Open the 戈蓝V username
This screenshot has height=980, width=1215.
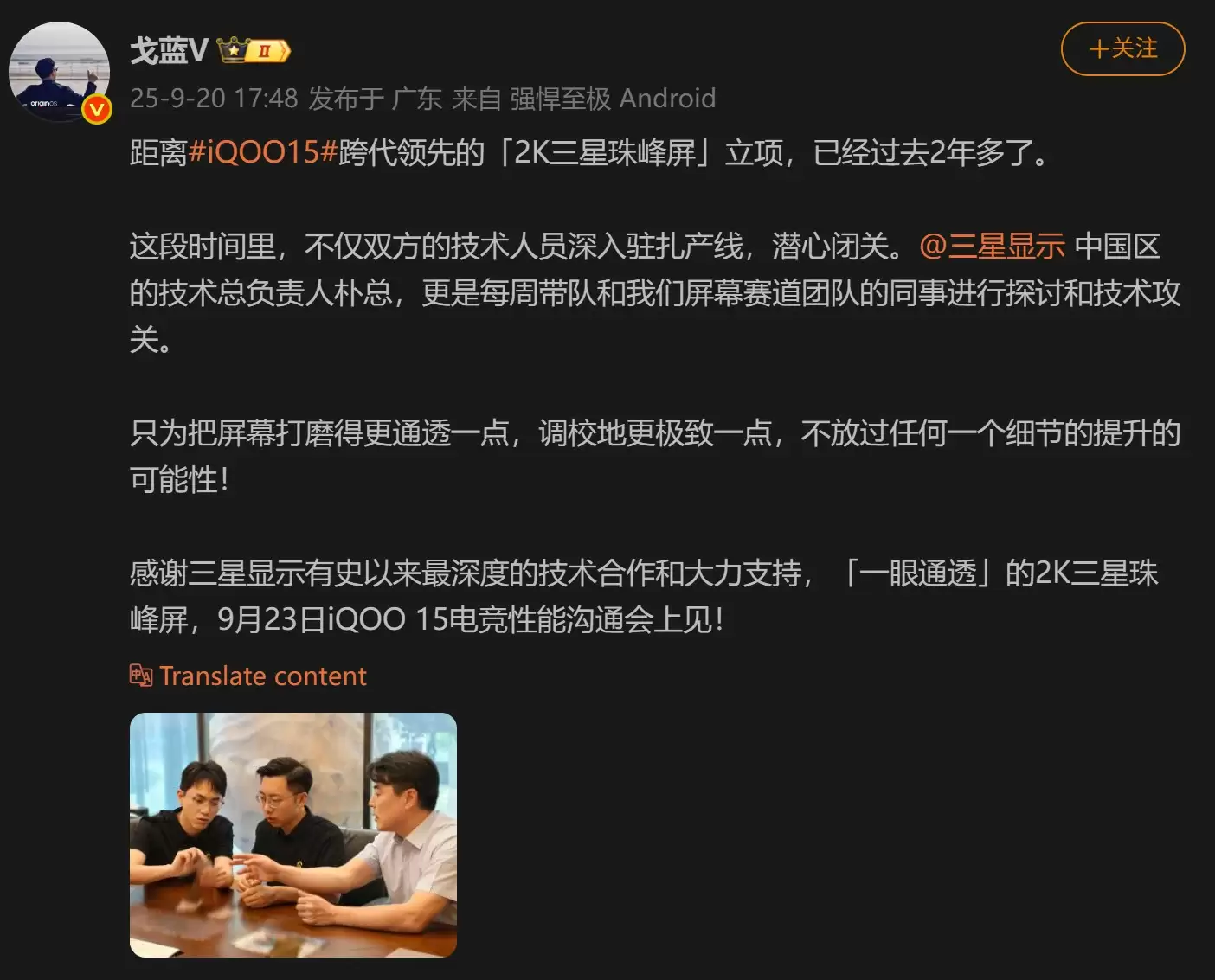[169, 51]
